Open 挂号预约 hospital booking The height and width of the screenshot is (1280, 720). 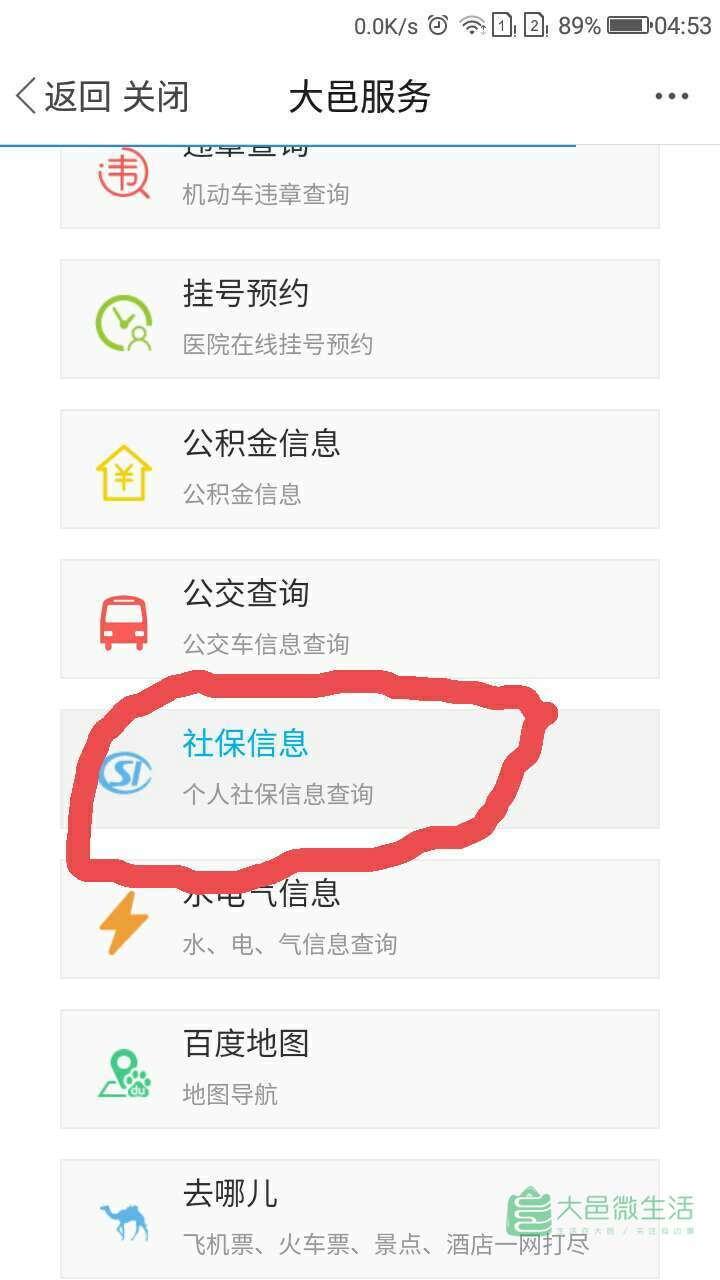[x=360, y=319]
